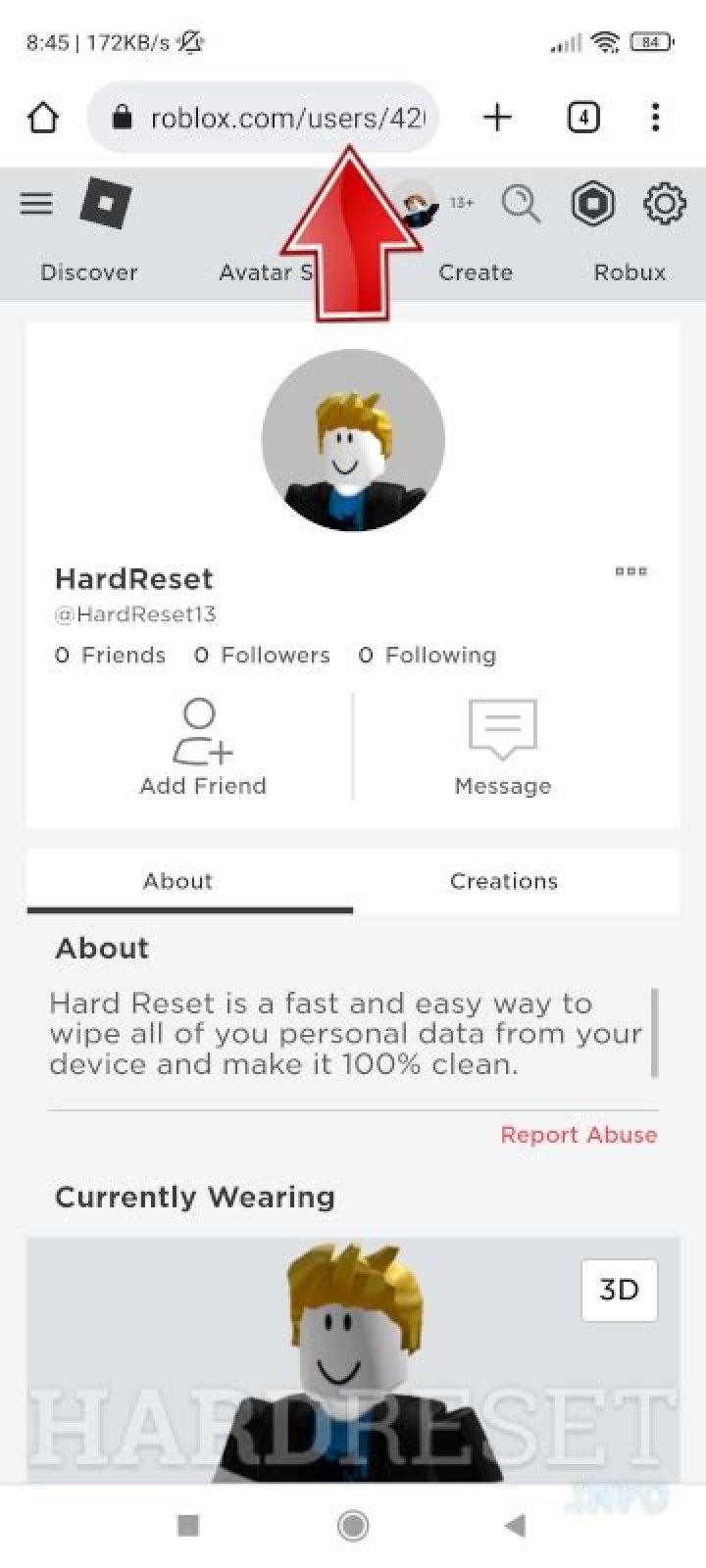Go to the Roblox home logo
The image size is (706, 1568).
point(106,204)
